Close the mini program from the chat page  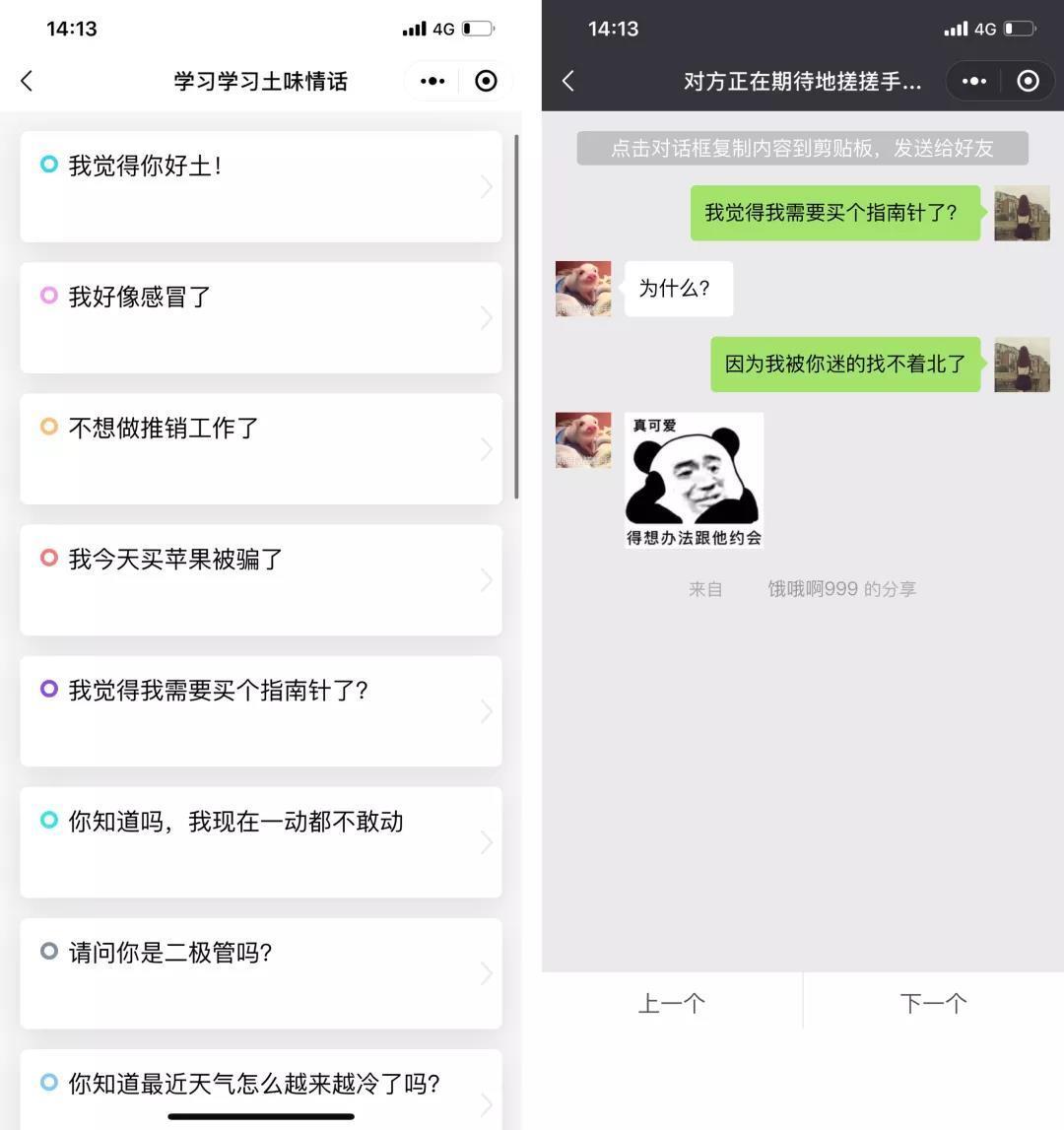point(1028,81)
